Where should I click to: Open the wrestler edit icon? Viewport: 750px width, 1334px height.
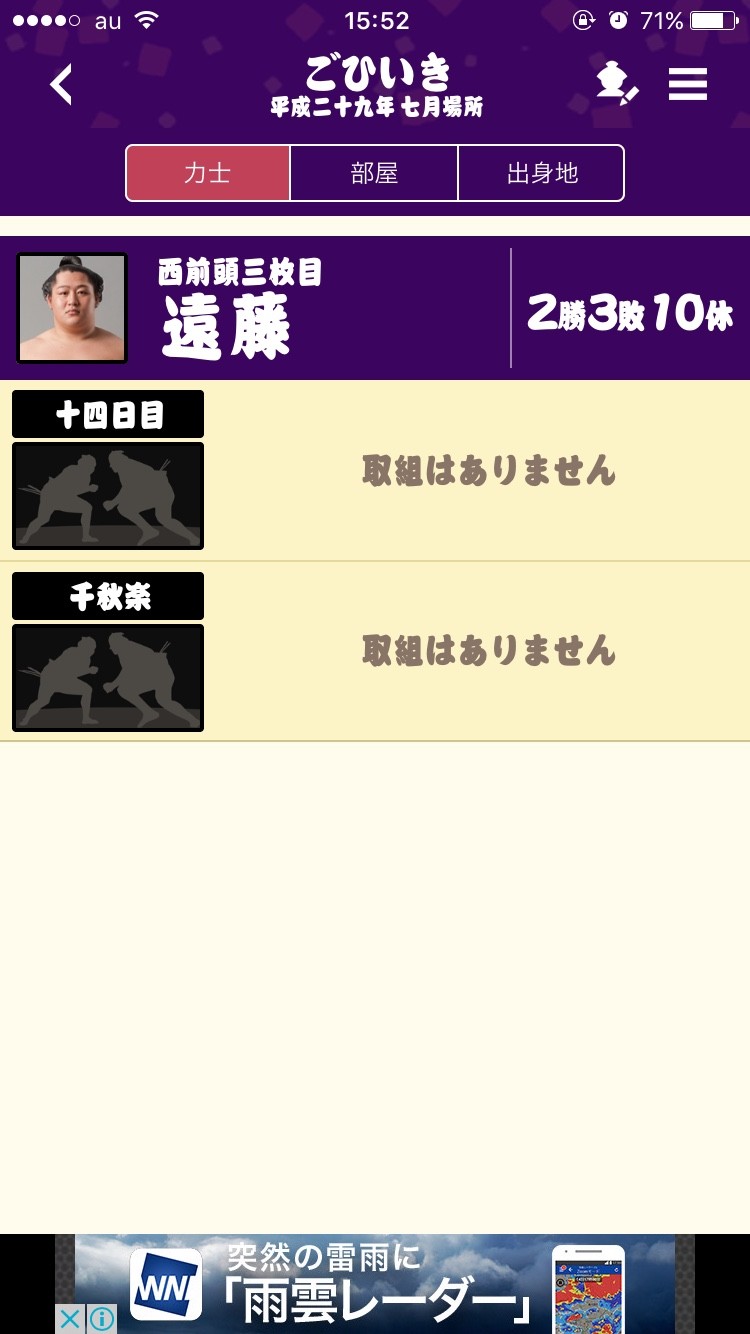point(617,84)
